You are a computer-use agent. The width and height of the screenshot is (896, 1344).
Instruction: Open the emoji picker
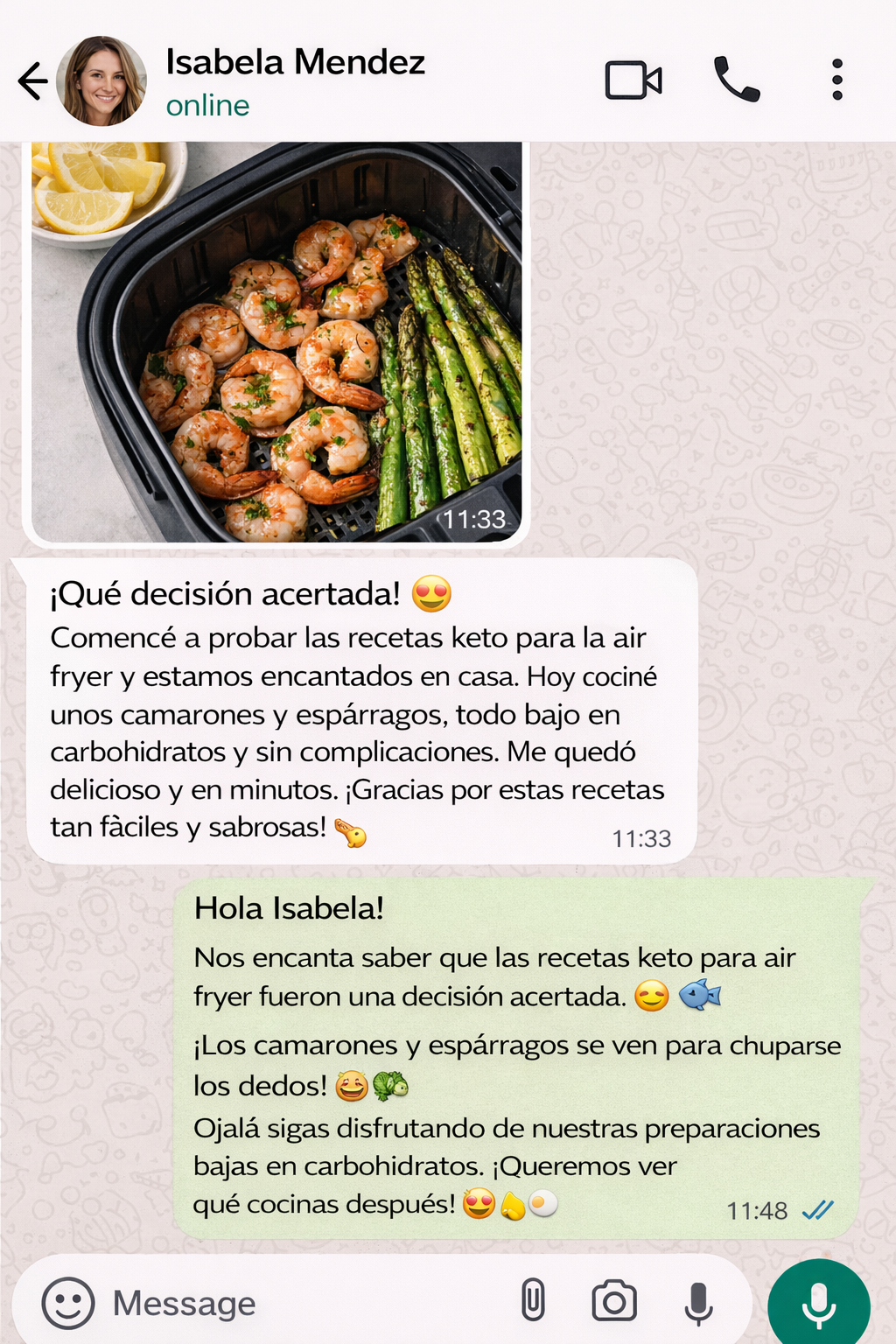(68, 1303)
